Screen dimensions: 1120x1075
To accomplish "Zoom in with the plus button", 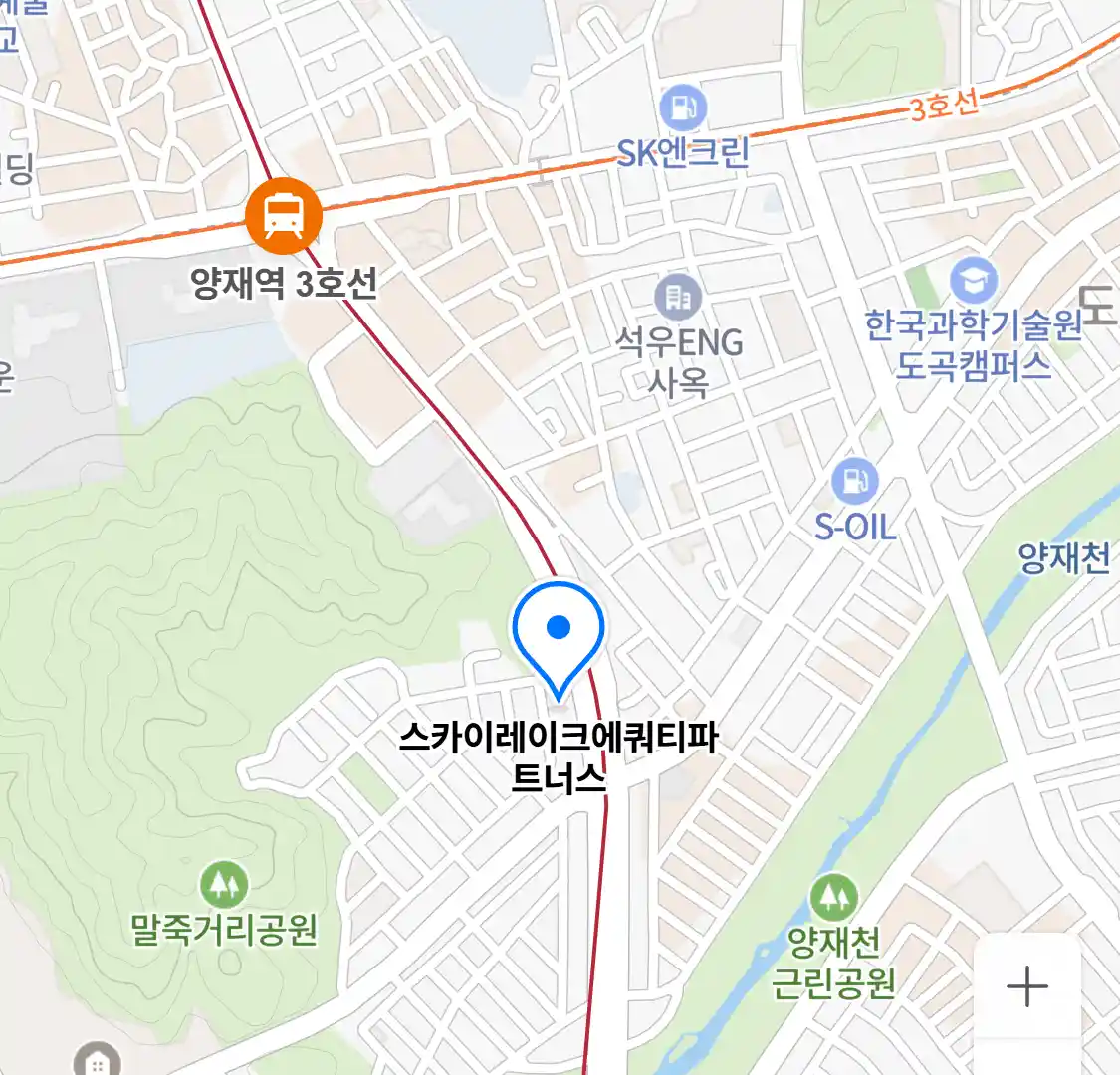I will tap(1026, 986).
